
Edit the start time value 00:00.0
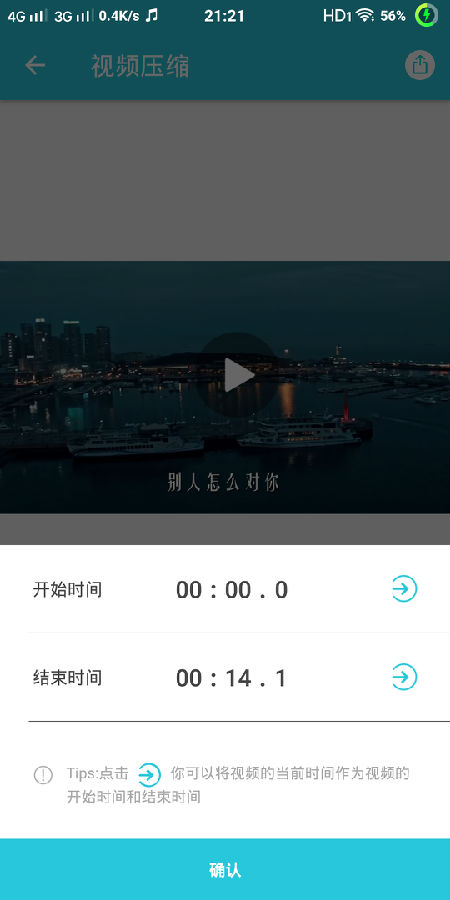232,590
